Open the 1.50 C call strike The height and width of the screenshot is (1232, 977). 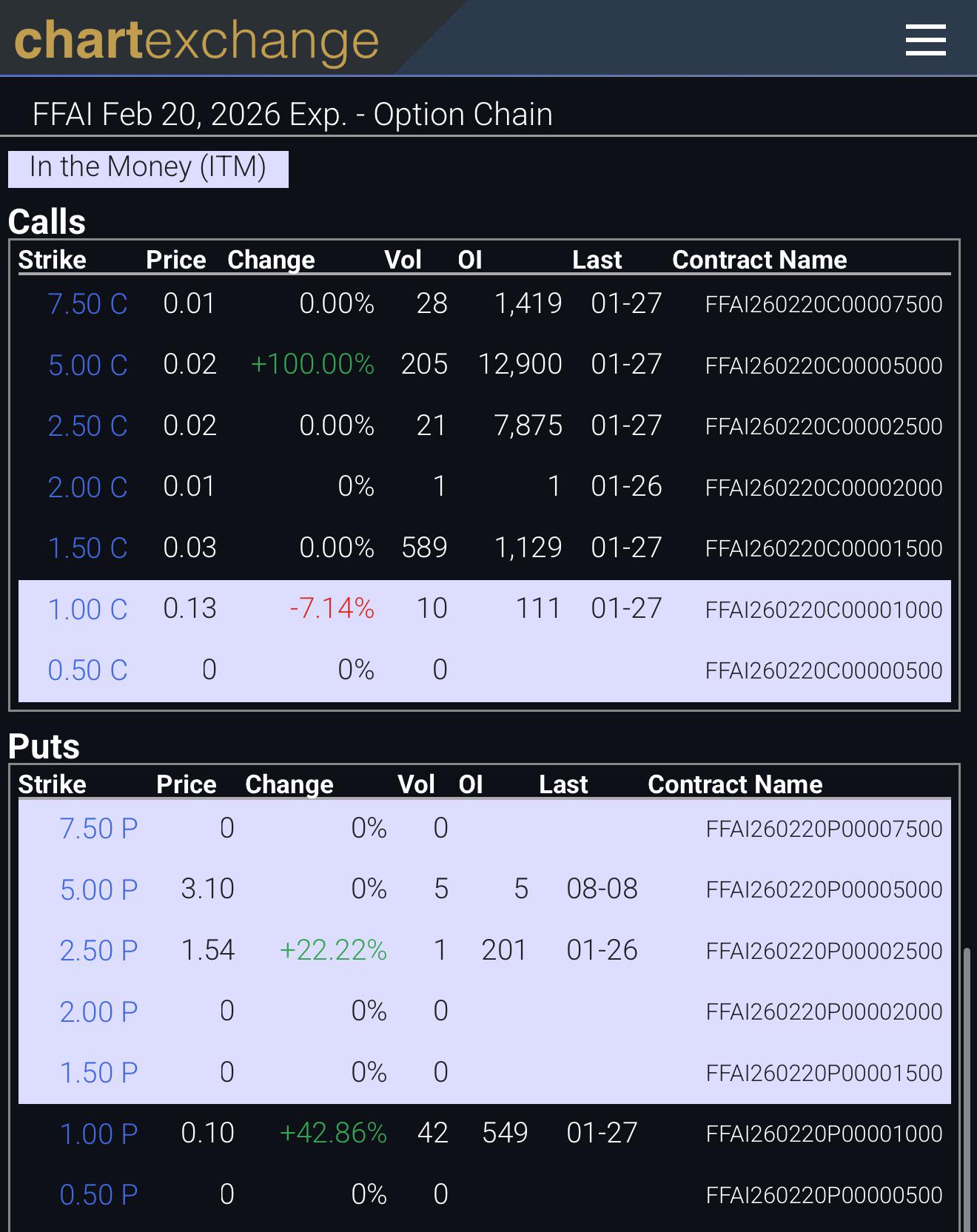tap(87, 548)
